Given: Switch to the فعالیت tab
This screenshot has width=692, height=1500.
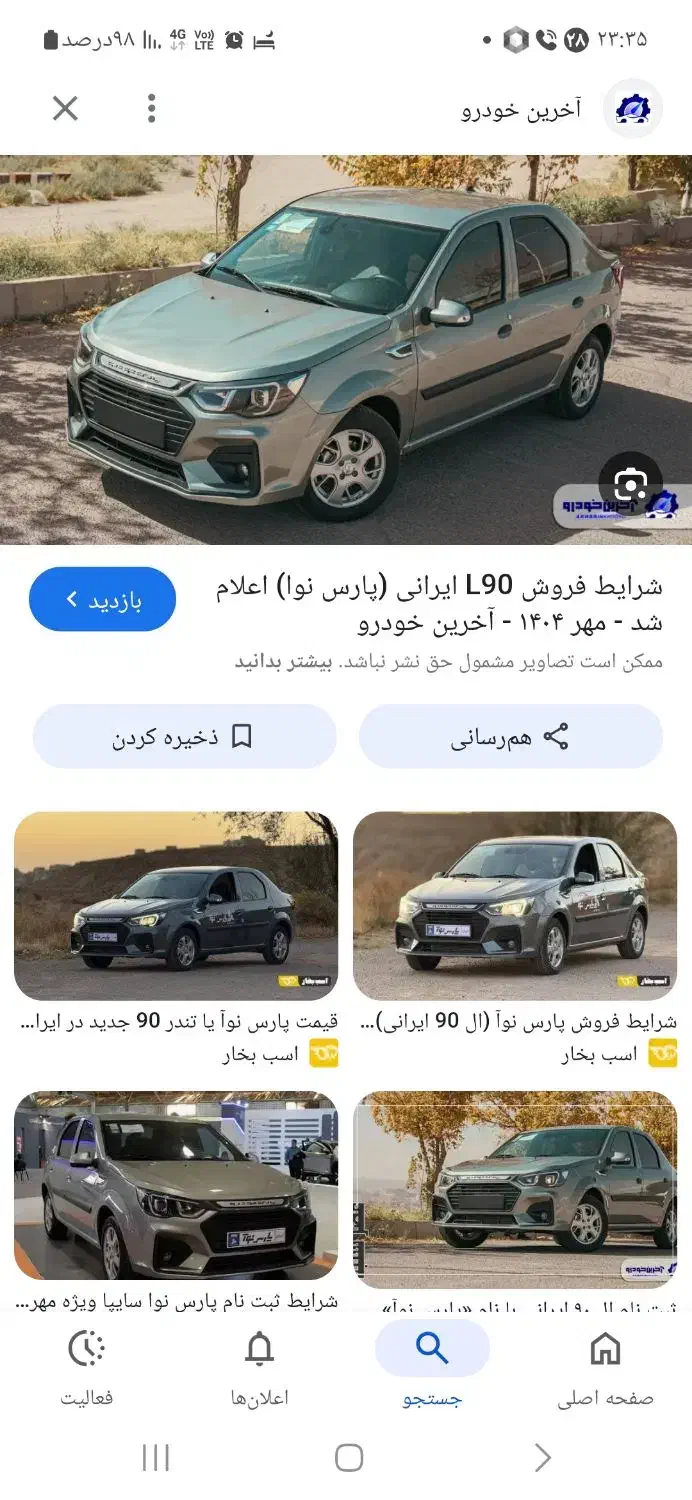Looking at the screenshot, I should point(87,1368).
